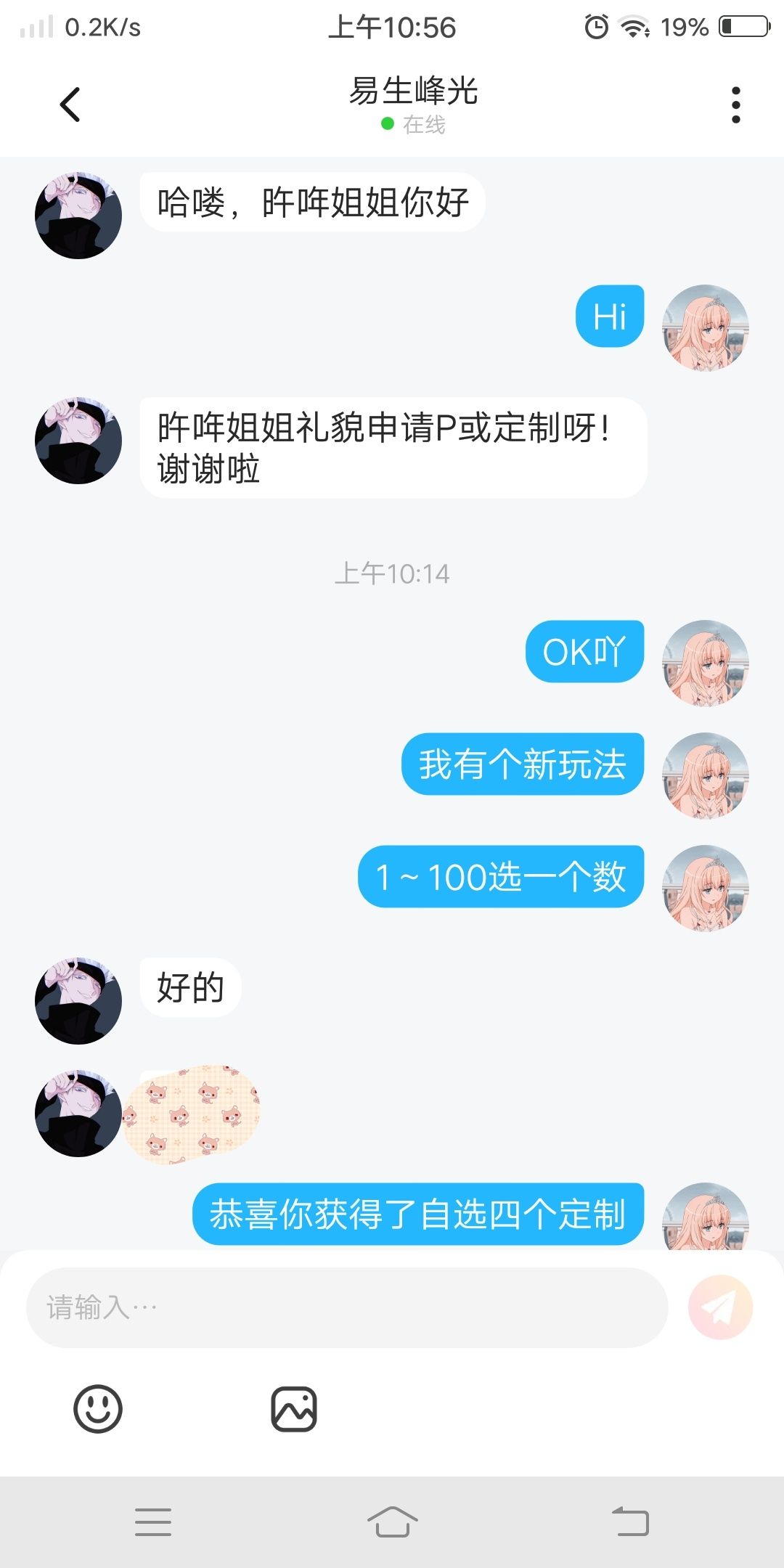
Task: Open the emoji picker
Action: 98,1409
